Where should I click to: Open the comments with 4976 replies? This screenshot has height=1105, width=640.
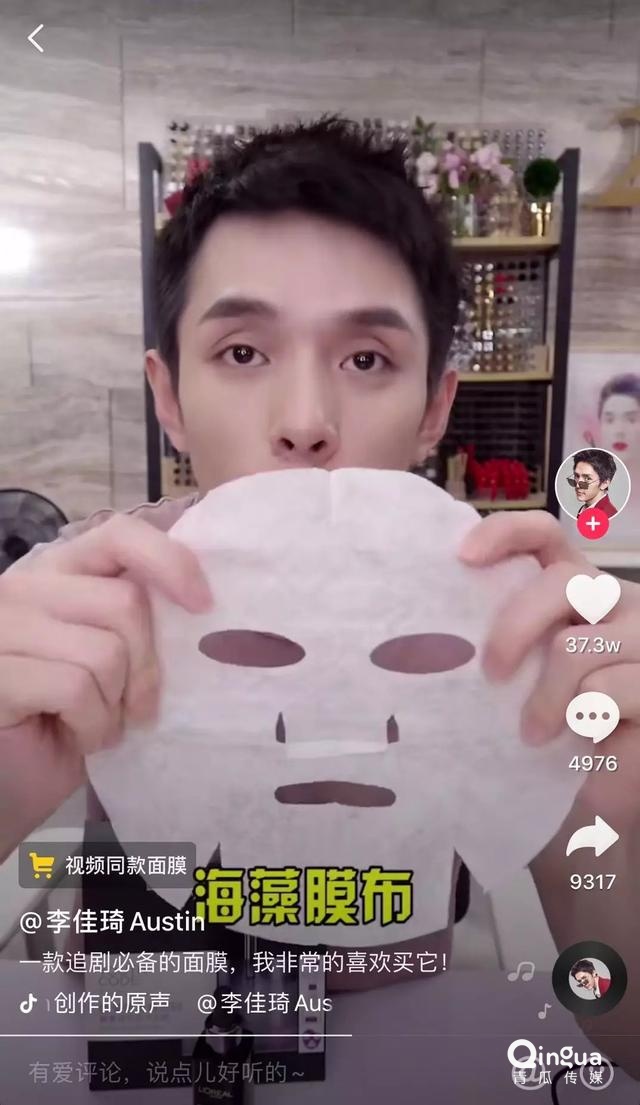593,718
